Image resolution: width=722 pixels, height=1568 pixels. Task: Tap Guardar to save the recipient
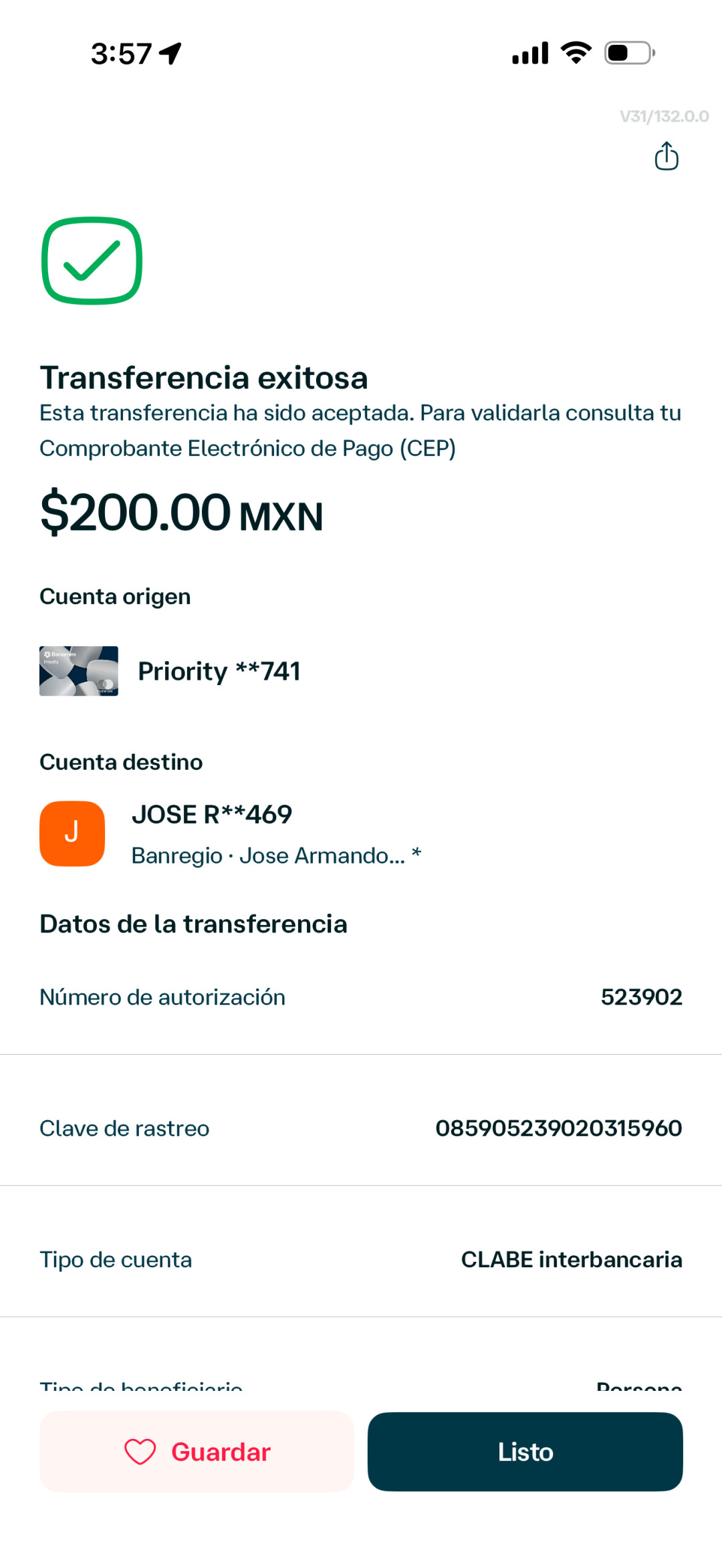point(197,1451)
